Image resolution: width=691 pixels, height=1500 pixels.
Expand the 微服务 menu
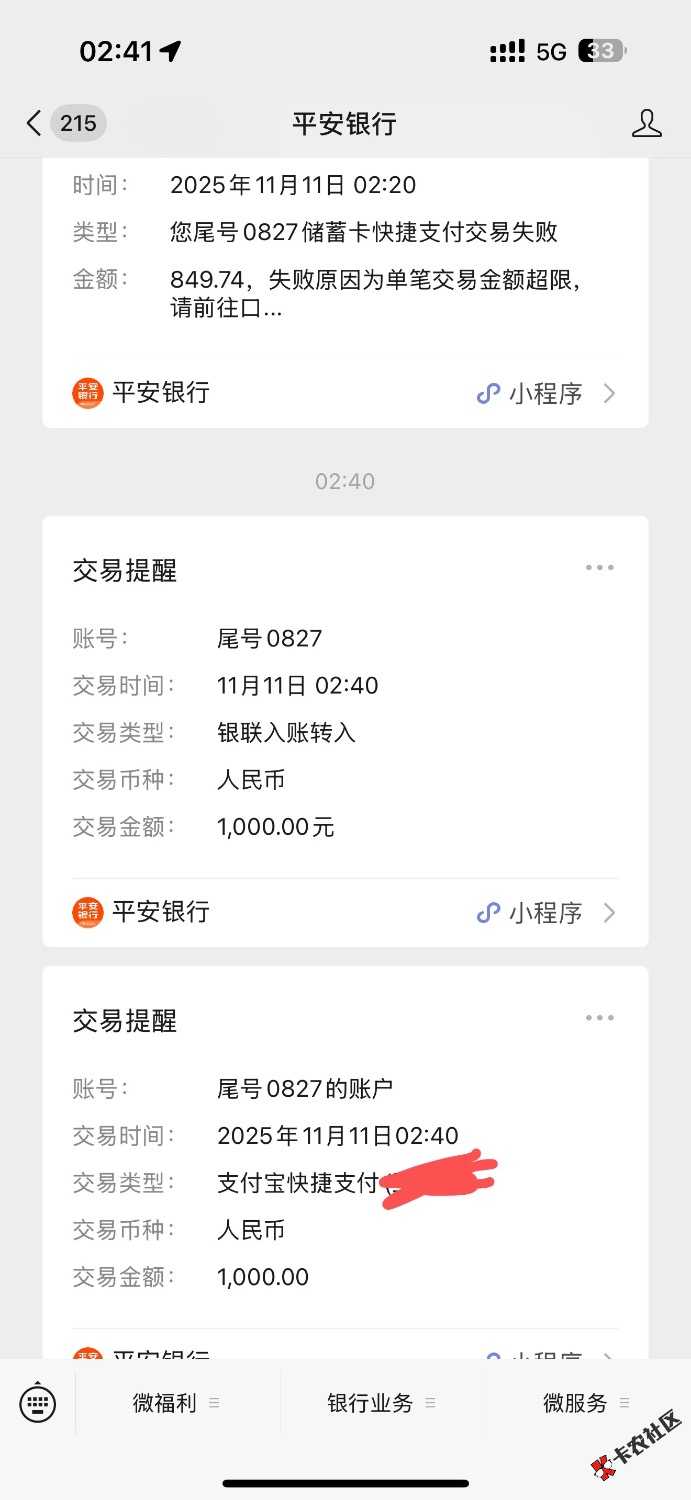(586, 1403)
